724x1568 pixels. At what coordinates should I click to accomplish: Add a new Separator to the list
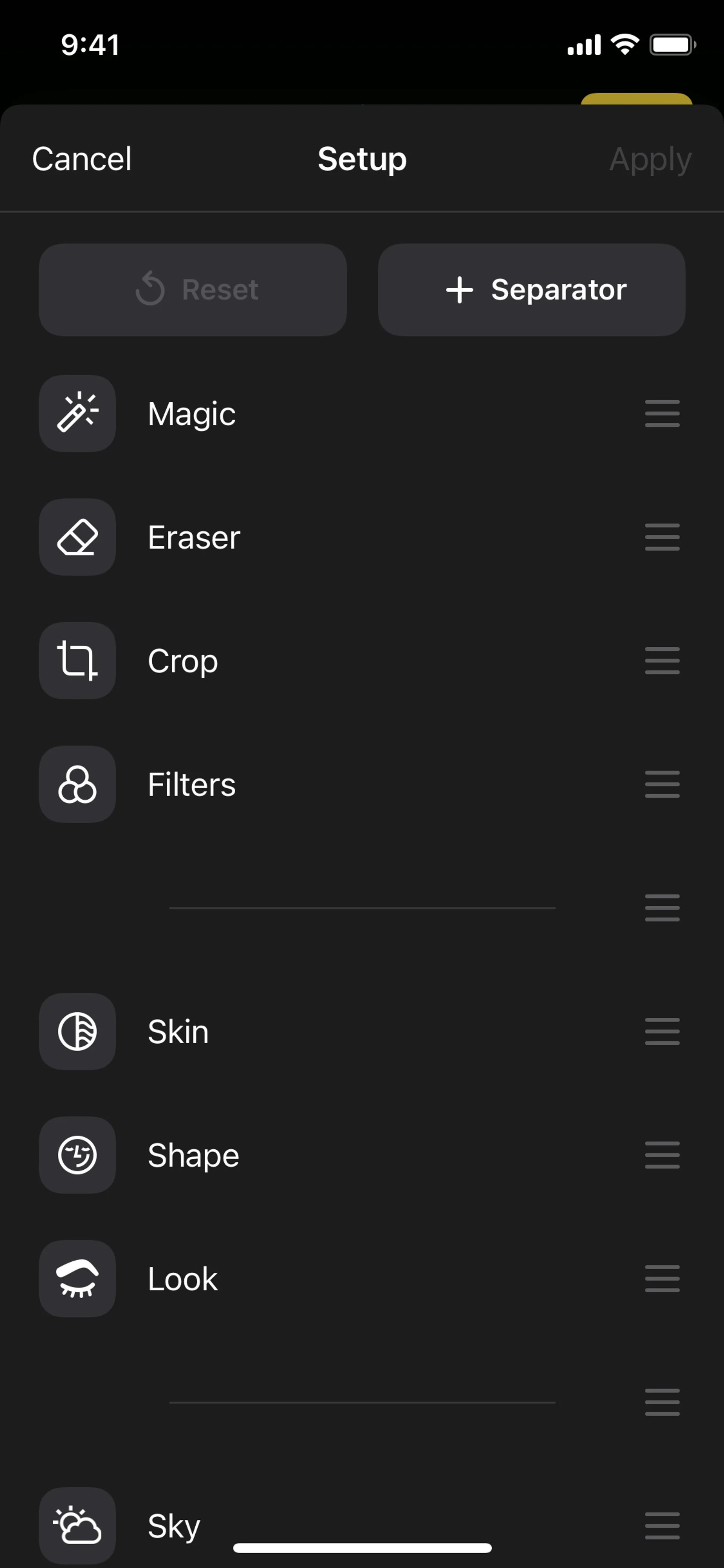pyautogui.click(x=531, y=290)
